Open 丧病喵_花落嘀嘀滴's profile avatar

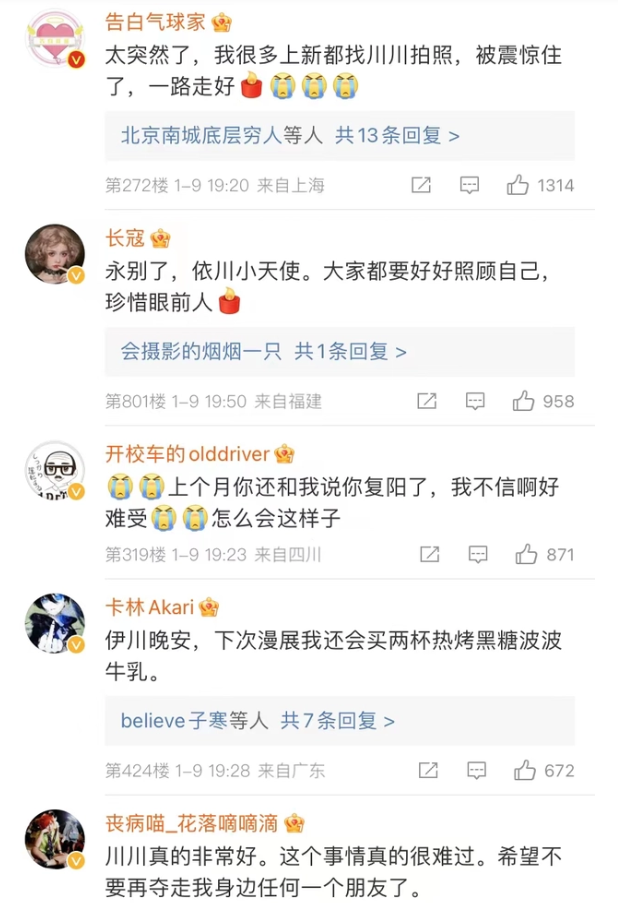tap(54, 840)
